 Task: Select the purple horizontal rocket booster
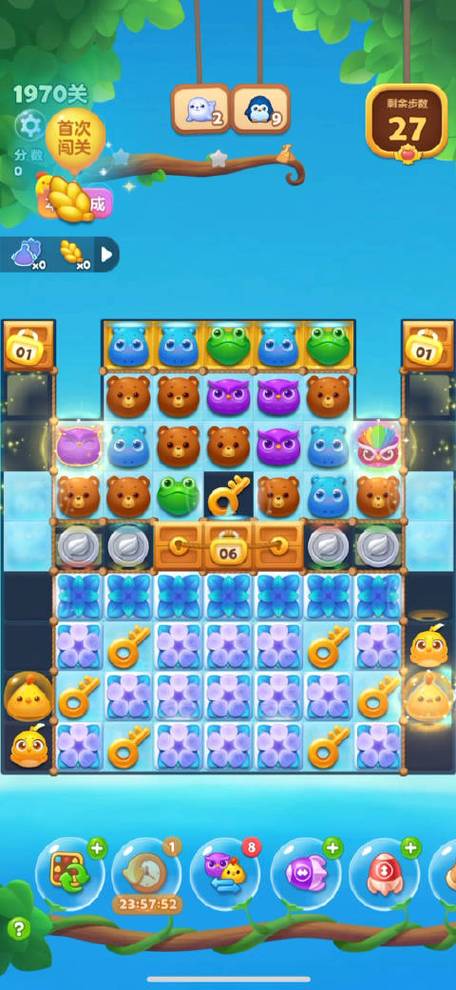pyautogui.click(x=306, y=873)
